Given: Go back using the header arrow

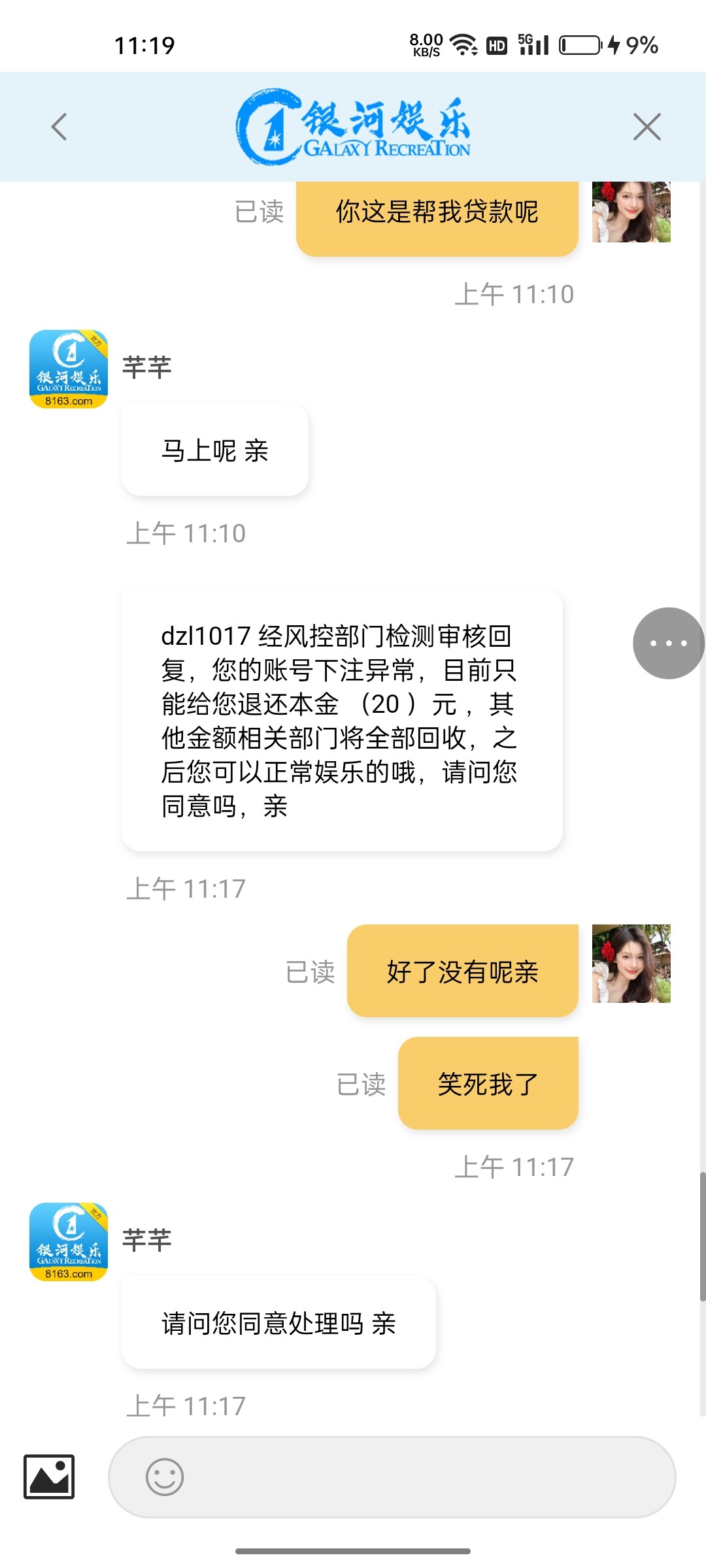Looking at the screenshot, I should click(59, 127).
